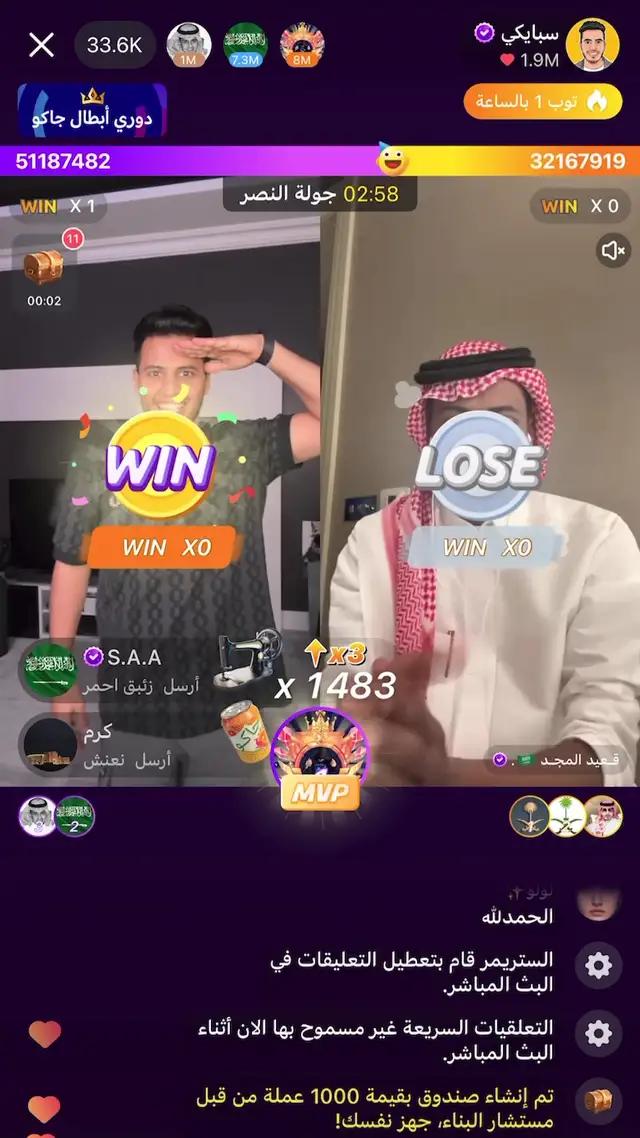Image resolution: width=640 pixels, height=1138 pixels.
Task: Open the 1M top viewer avatar
Action: pyautogui.click(x=188, y=45)
